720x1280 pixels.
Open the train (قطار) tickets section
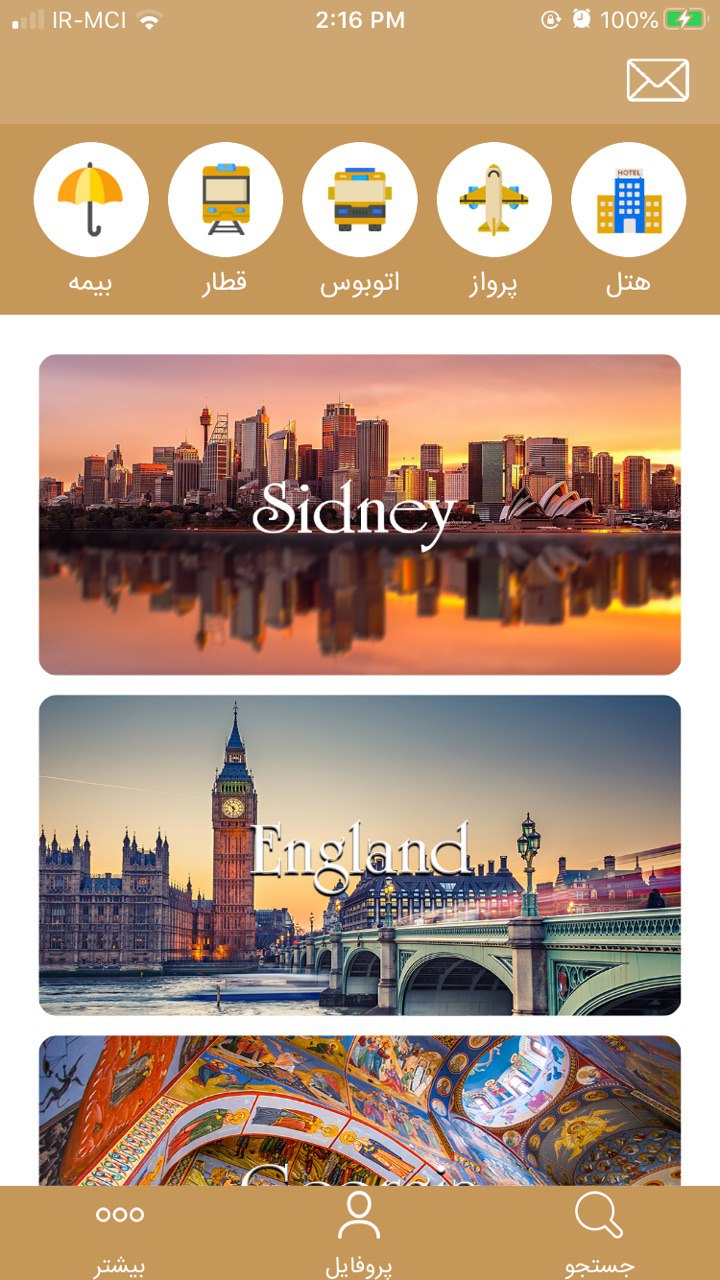tap(225, 200)
